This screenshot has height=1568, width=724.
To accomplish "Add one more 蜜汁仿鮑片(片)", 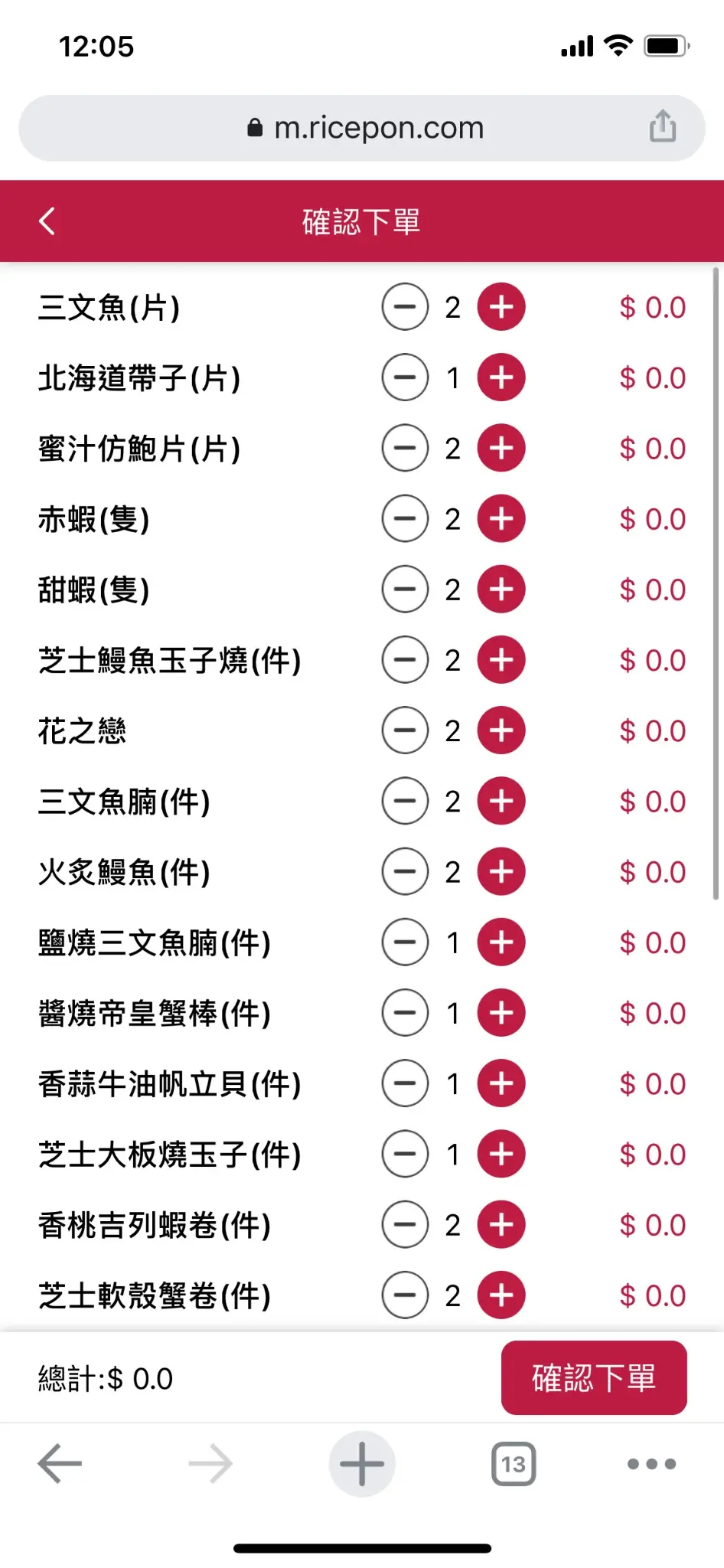I will click(501, 448).
